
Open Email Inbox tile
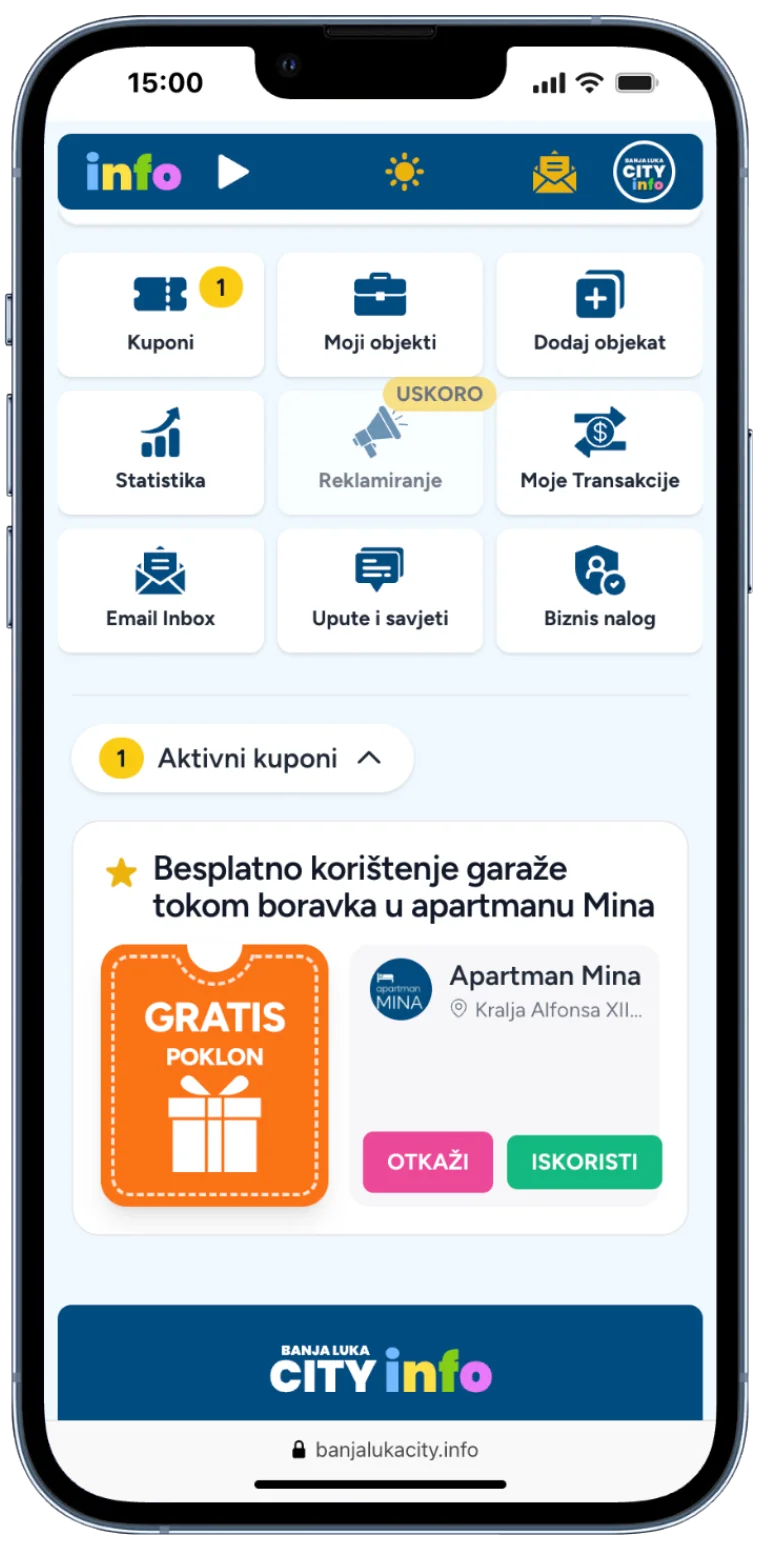161,591
